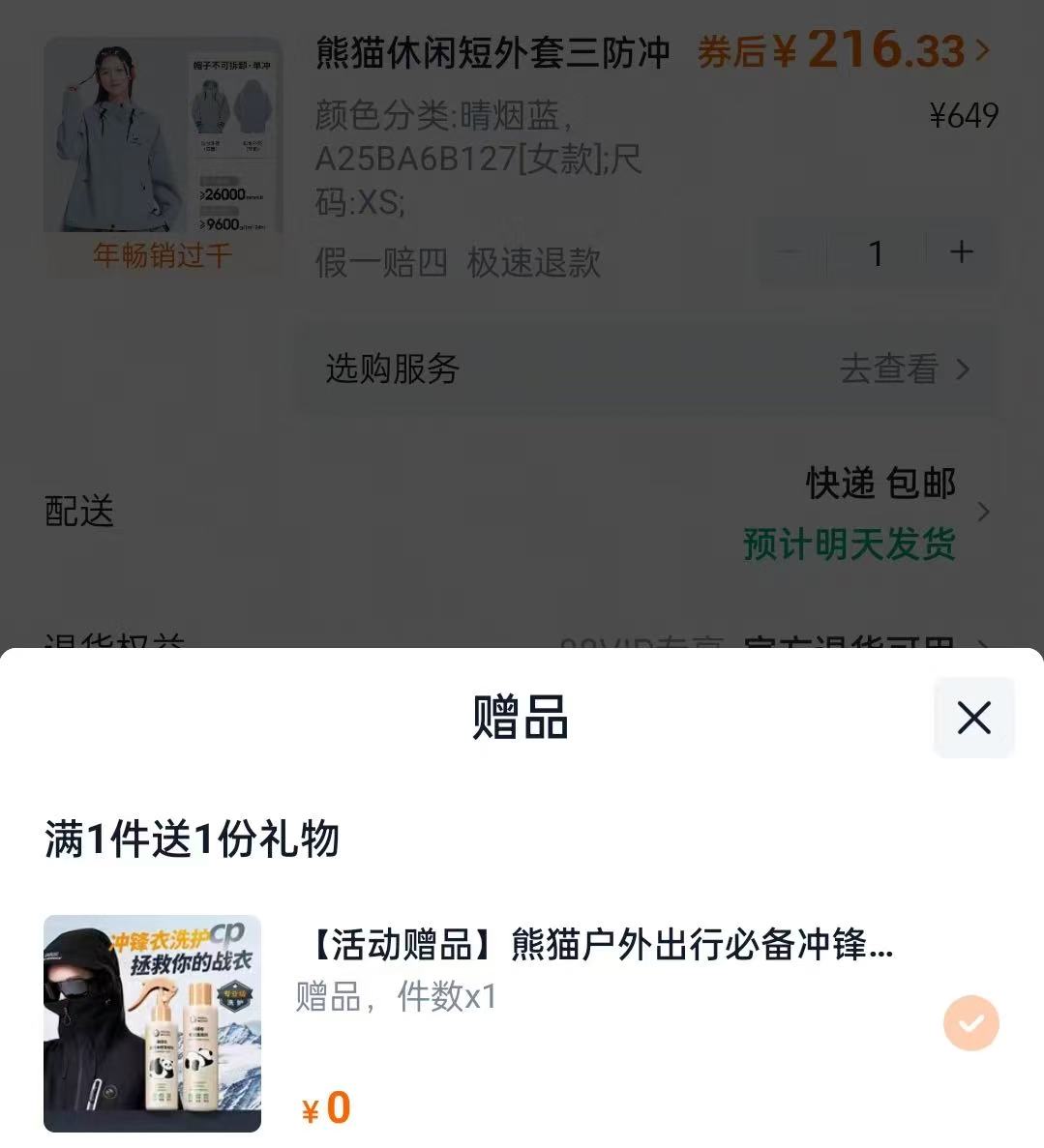Tap the quantity field showing 1
The width and height of the screenshot is (1044, 1148).
tap(876, 252)
